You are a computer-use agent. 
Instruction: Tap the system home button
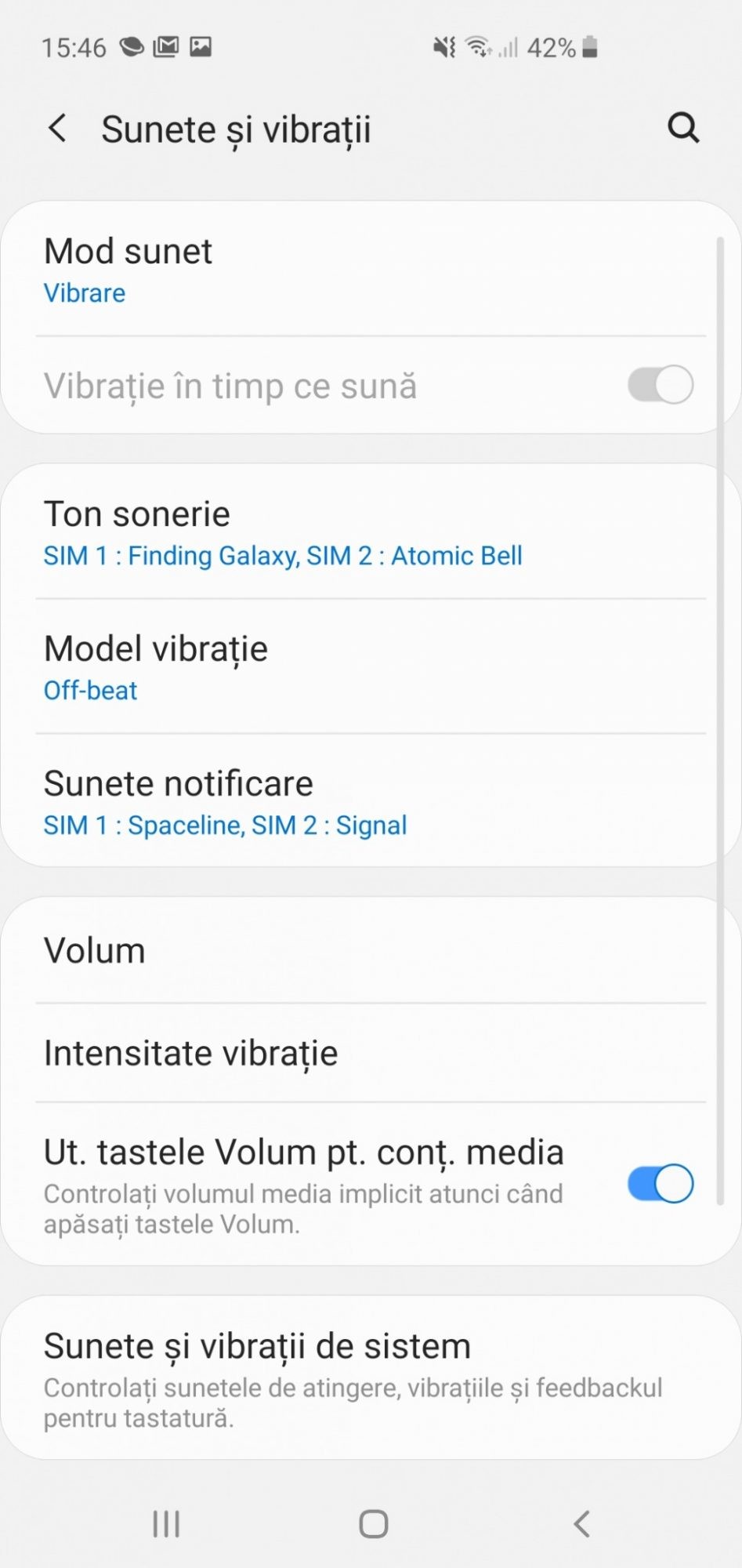coord(373,1524)
